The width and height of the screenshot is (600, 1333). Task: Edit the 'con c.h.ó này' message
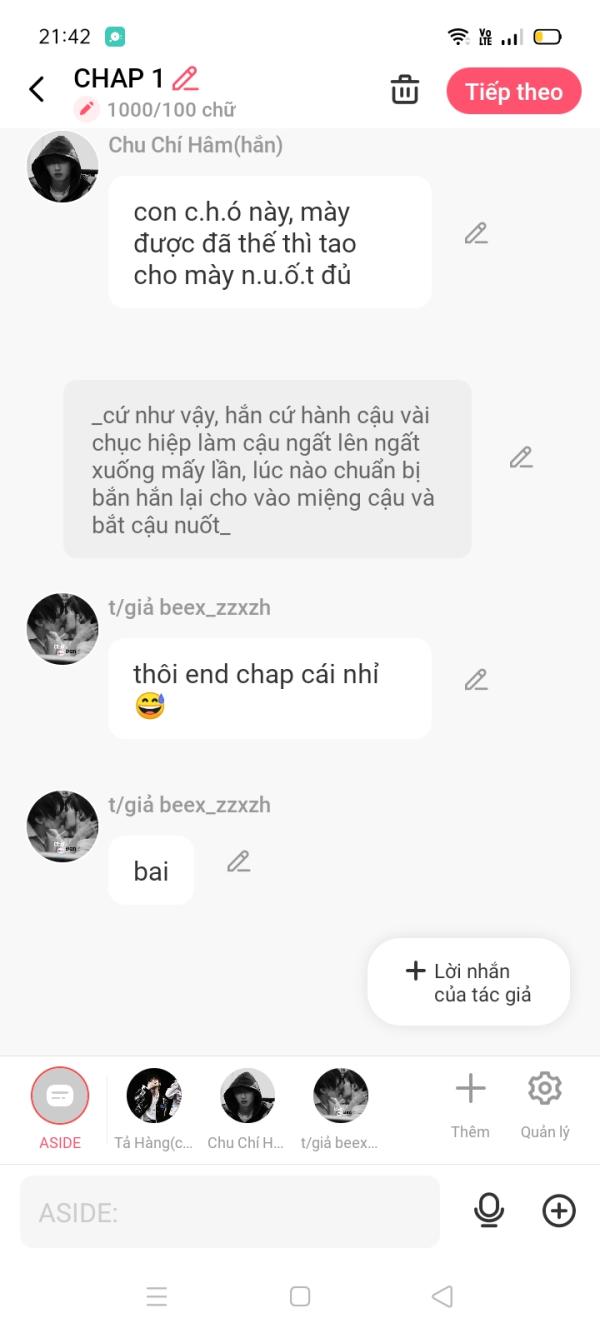[x=476, y=234]
